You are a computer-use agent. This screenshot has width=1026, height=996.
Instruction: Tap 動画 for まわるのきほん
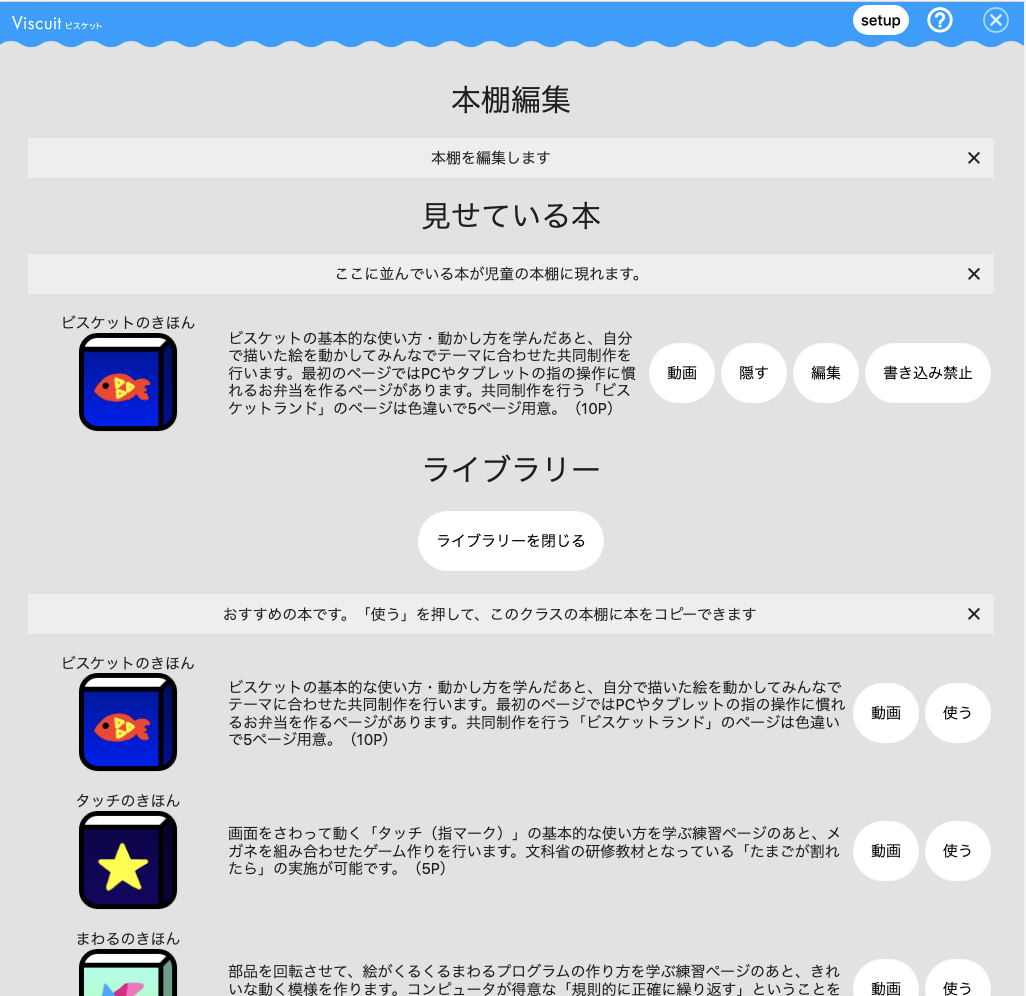[885, 982]
